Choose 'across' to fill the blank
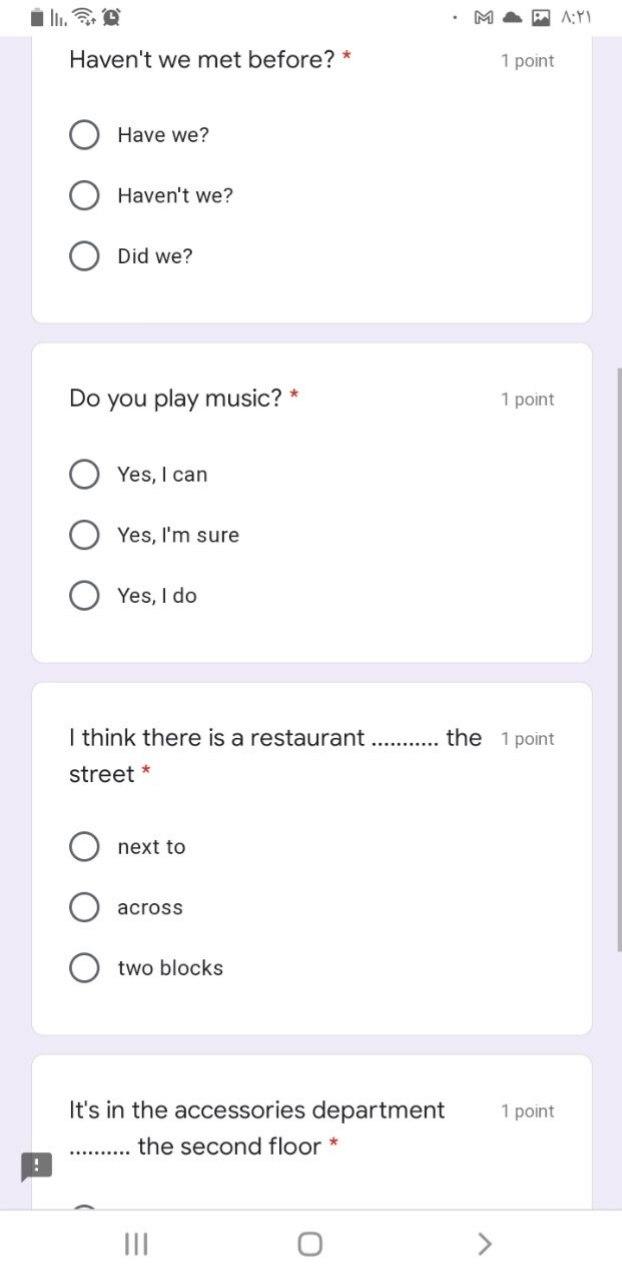This screenshot has height=1280, width=622. (x=84, y=908)
